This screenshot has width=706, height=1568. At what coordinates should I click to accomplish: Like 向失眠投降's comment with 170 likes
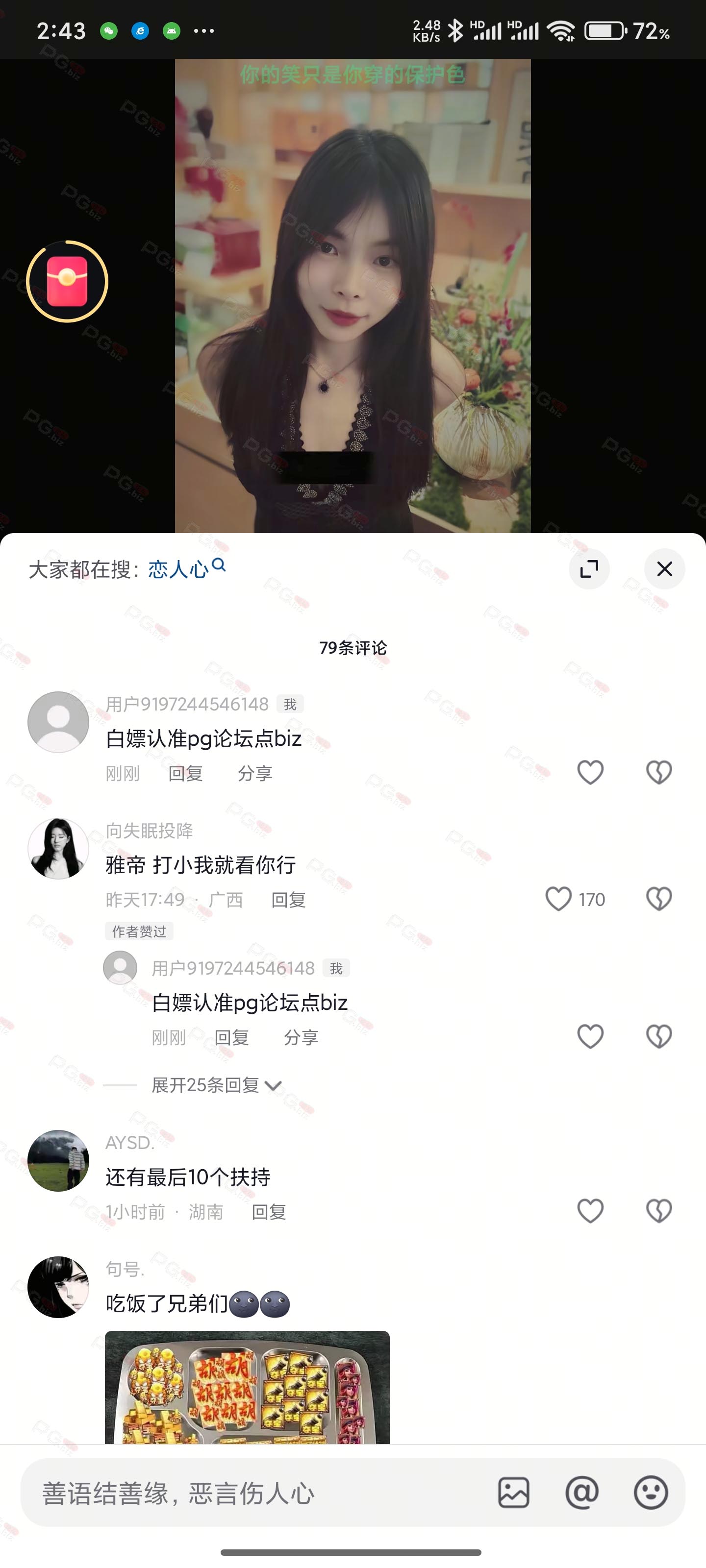[558, 899]
